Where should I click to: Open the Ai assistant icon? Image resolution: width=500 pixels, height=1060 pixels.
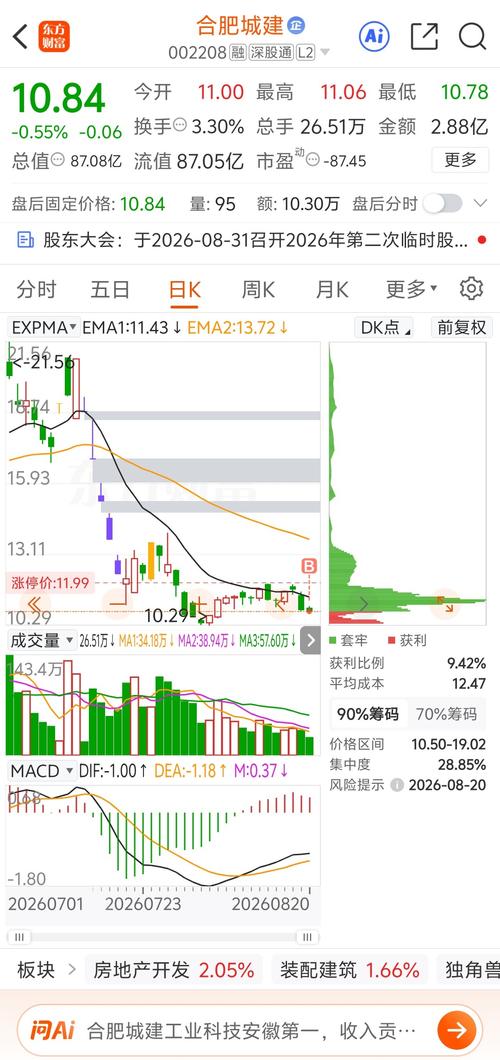click(374, 36)
